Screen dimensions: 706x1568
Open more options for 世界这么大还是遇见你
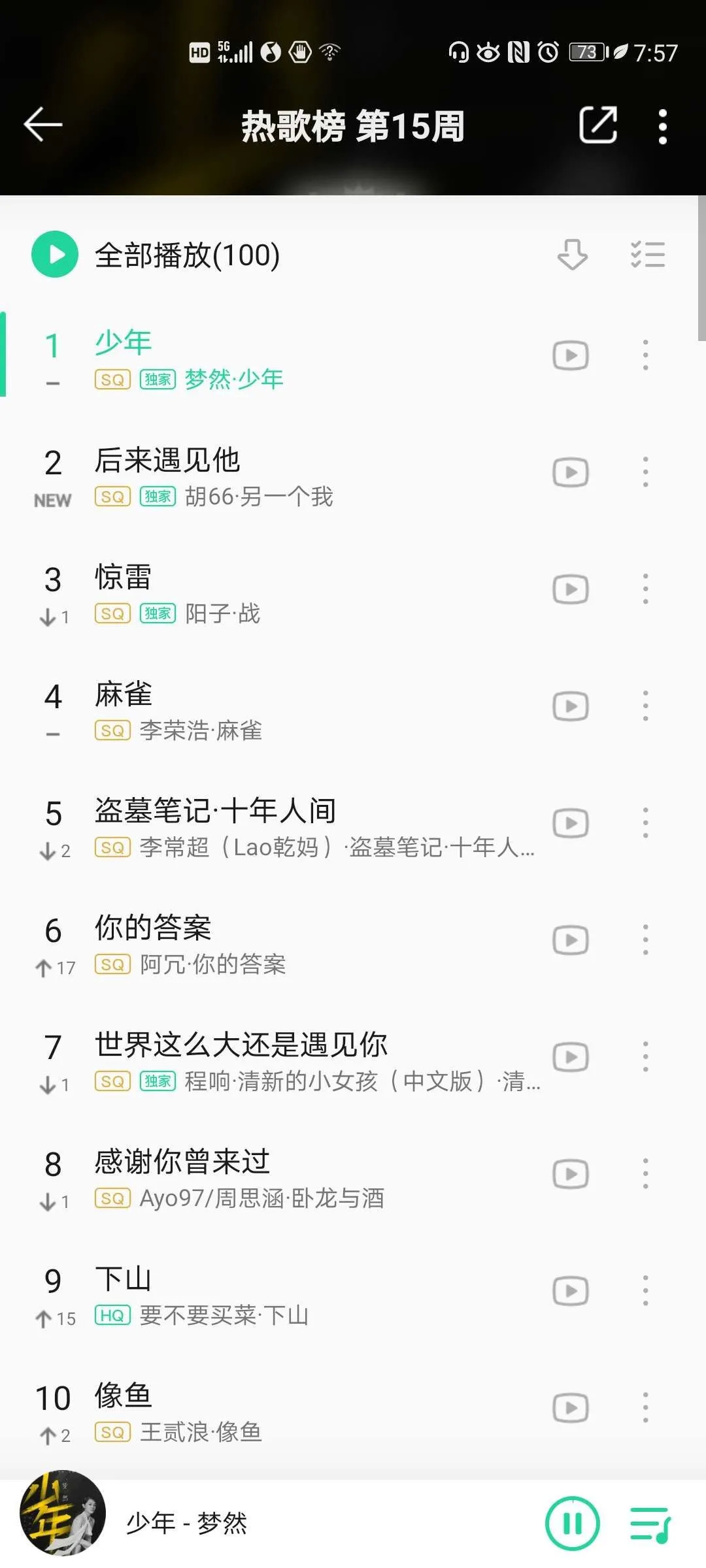pyautogui.click(x=646, y=1057)
